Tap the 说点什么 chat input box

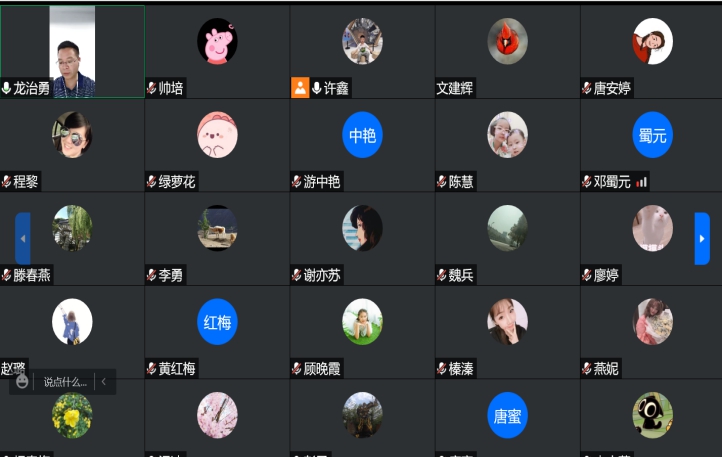coord(65,382)
